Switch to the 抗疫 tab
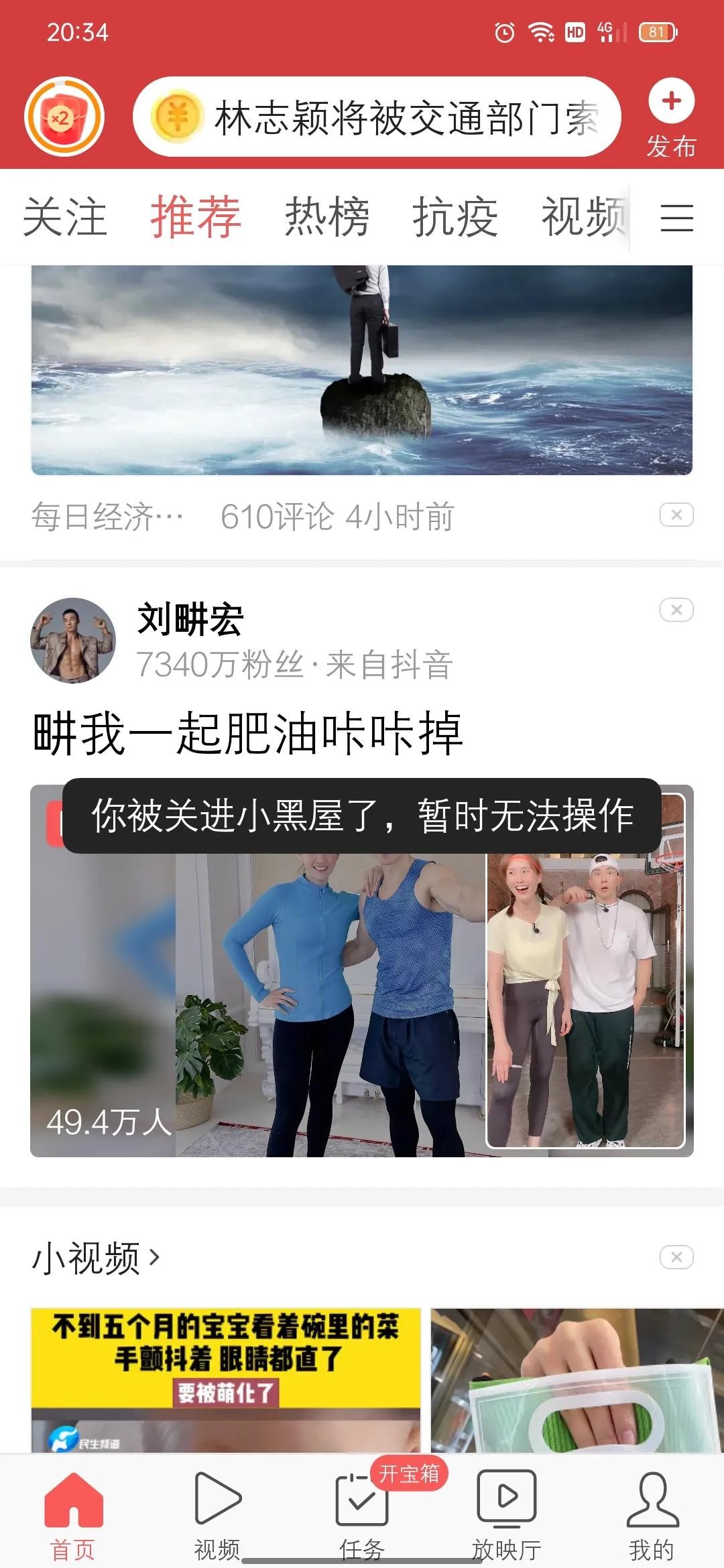Image resolution: width=724 pixels, height=1568 pixels. (455, 216)
